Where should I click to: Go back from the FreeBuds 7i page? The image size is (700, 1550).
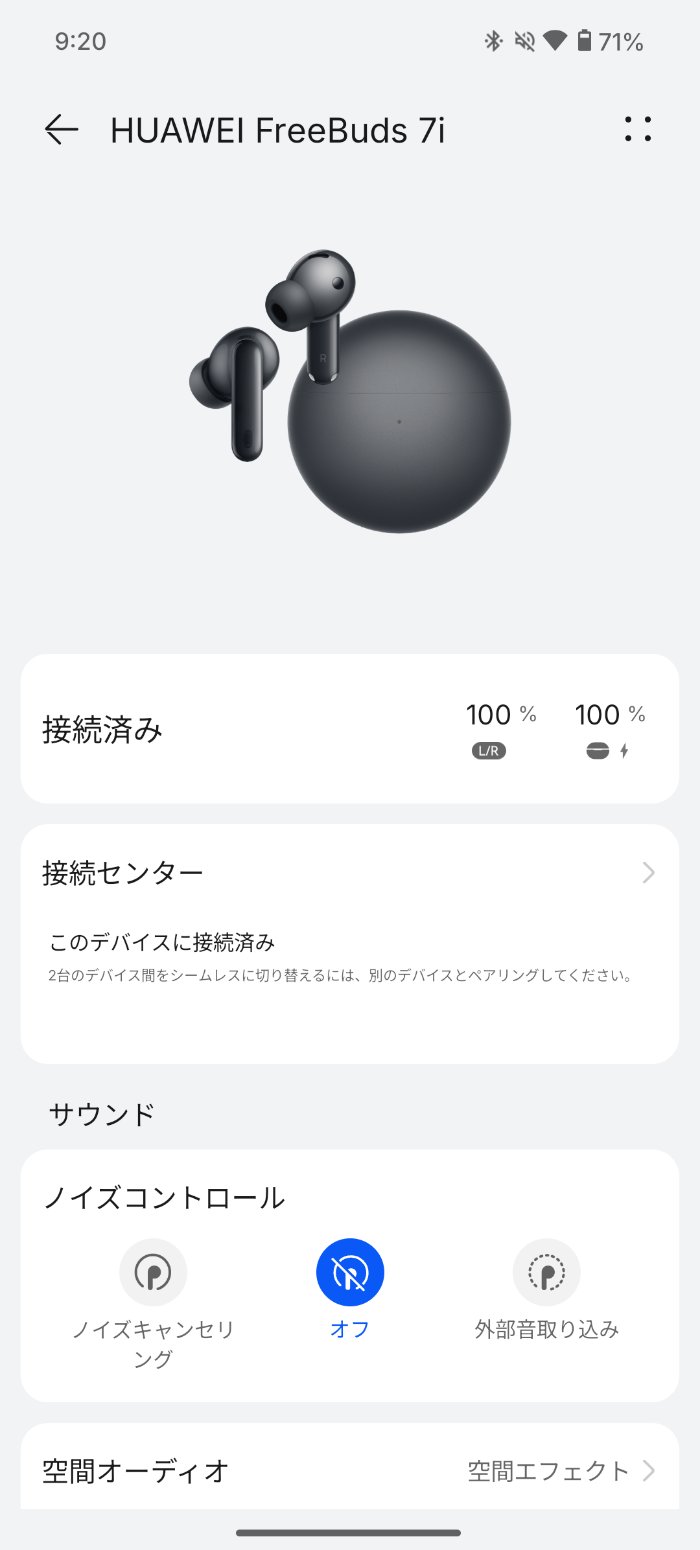coord(61,130)
